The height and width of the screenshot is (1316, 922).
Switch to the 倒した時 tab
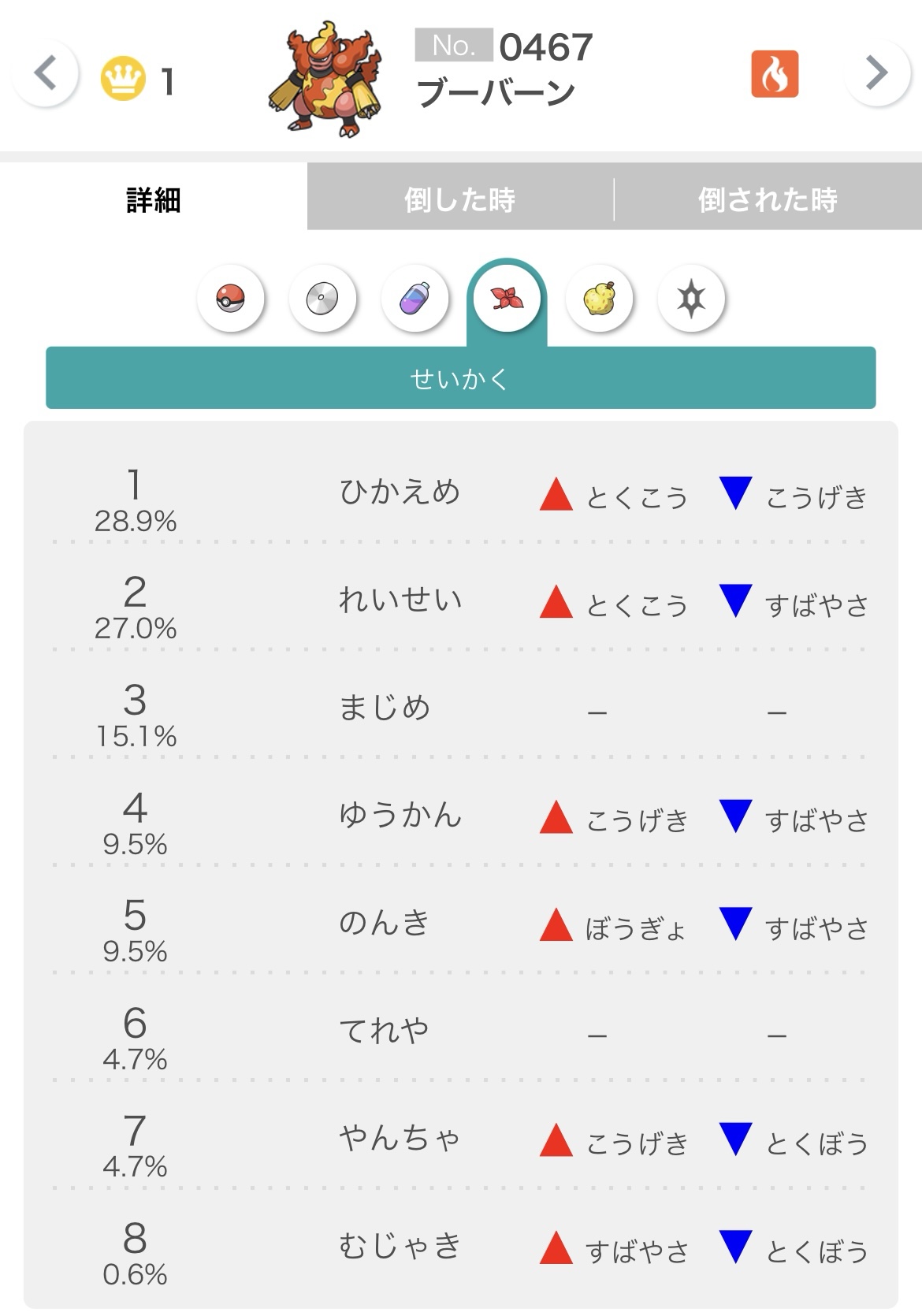coord(459,199)
